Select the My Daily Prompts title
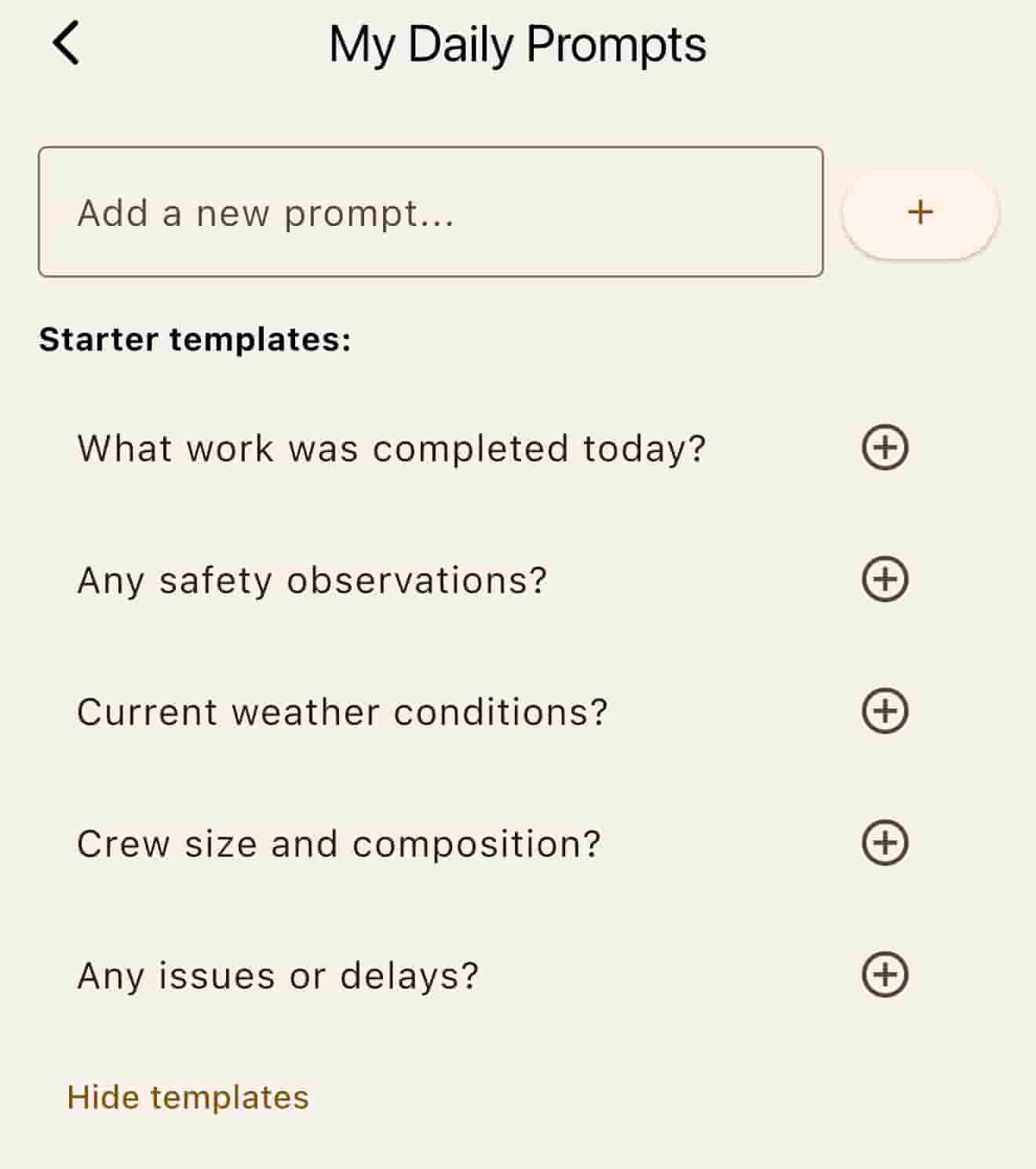This screenshot has height=1169, width=1036. pos(517,45)
